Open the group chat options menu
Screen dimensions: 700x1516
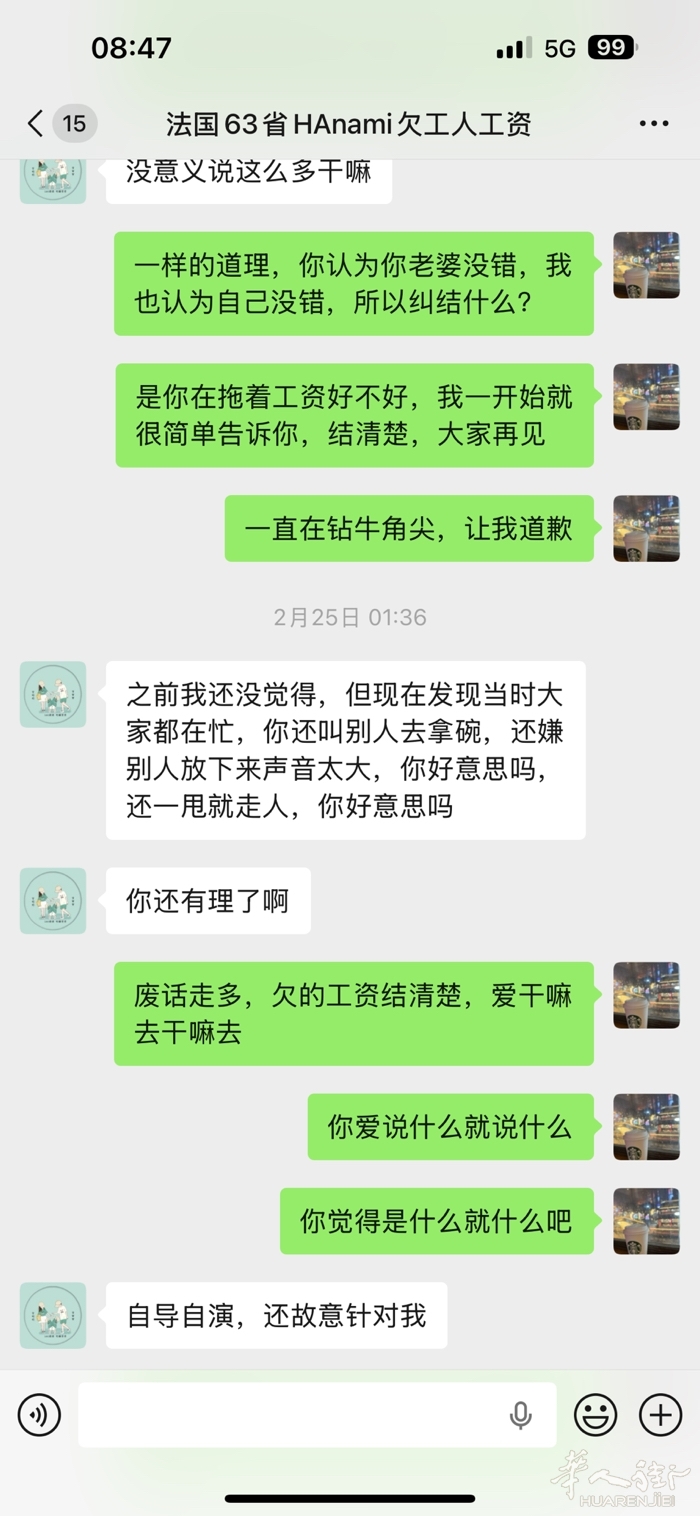pos(654,124)
